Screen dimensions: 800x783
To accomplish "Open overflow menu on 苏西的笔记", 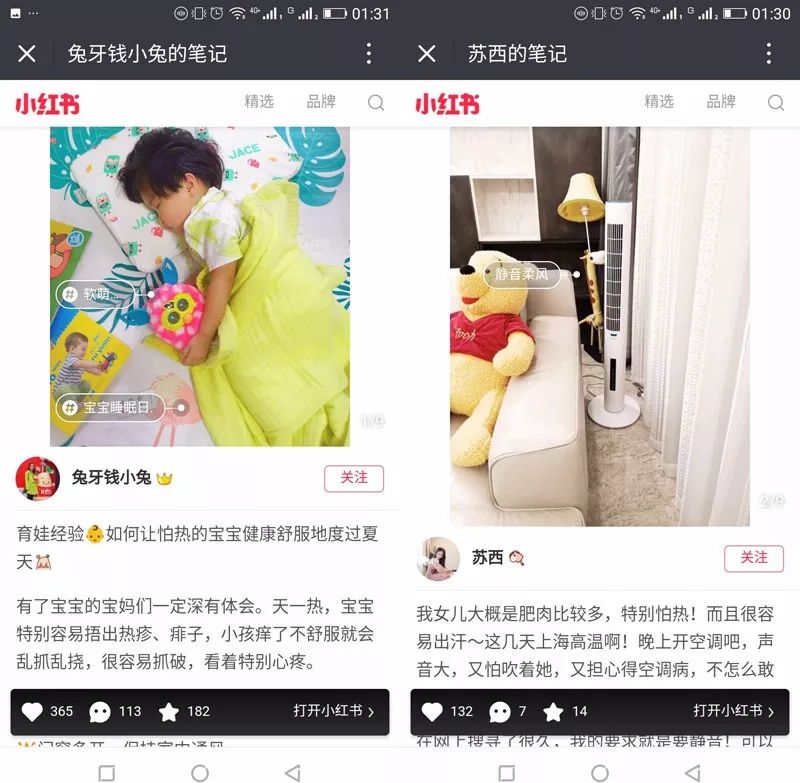I will 769,53.
